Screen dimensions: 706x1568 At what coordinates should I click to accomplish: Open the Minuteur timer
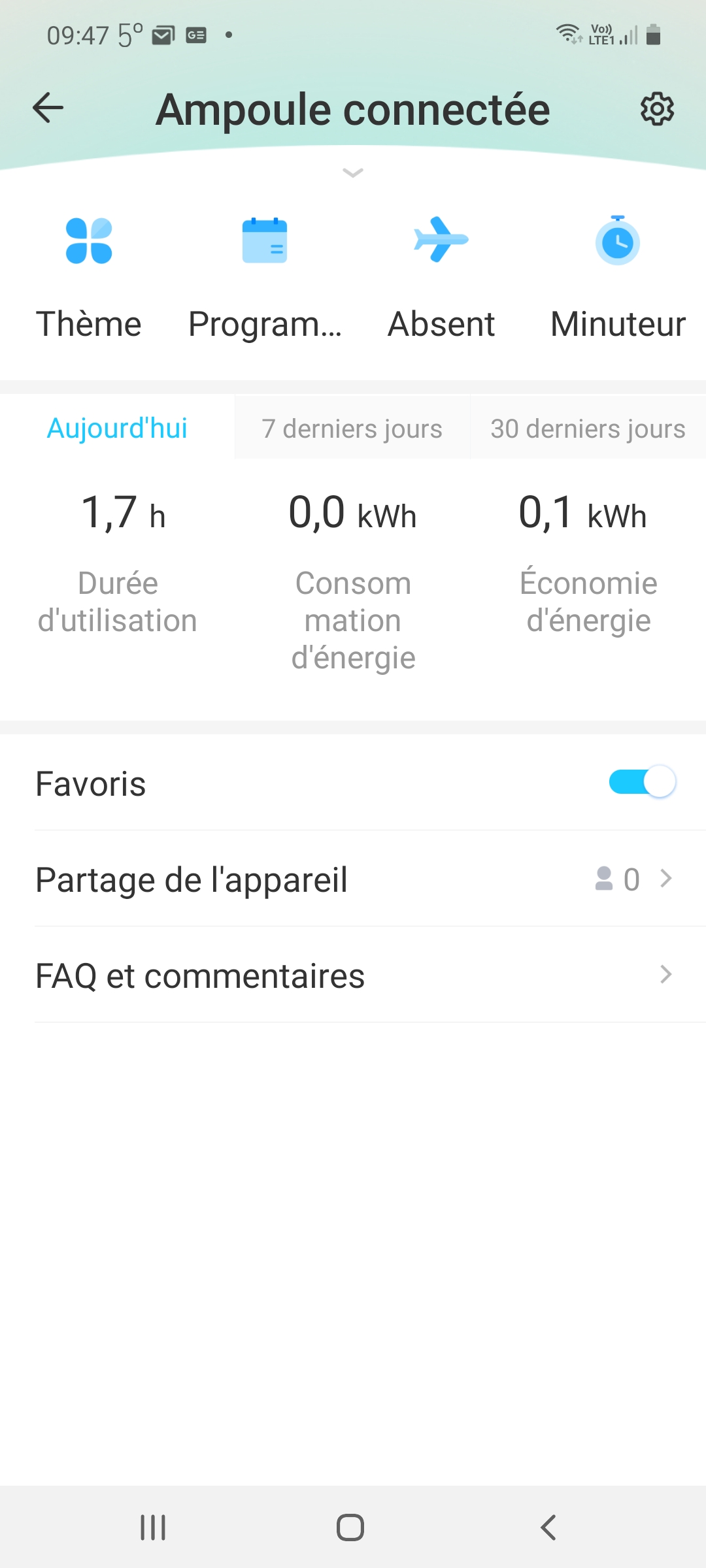click(618, 279)
